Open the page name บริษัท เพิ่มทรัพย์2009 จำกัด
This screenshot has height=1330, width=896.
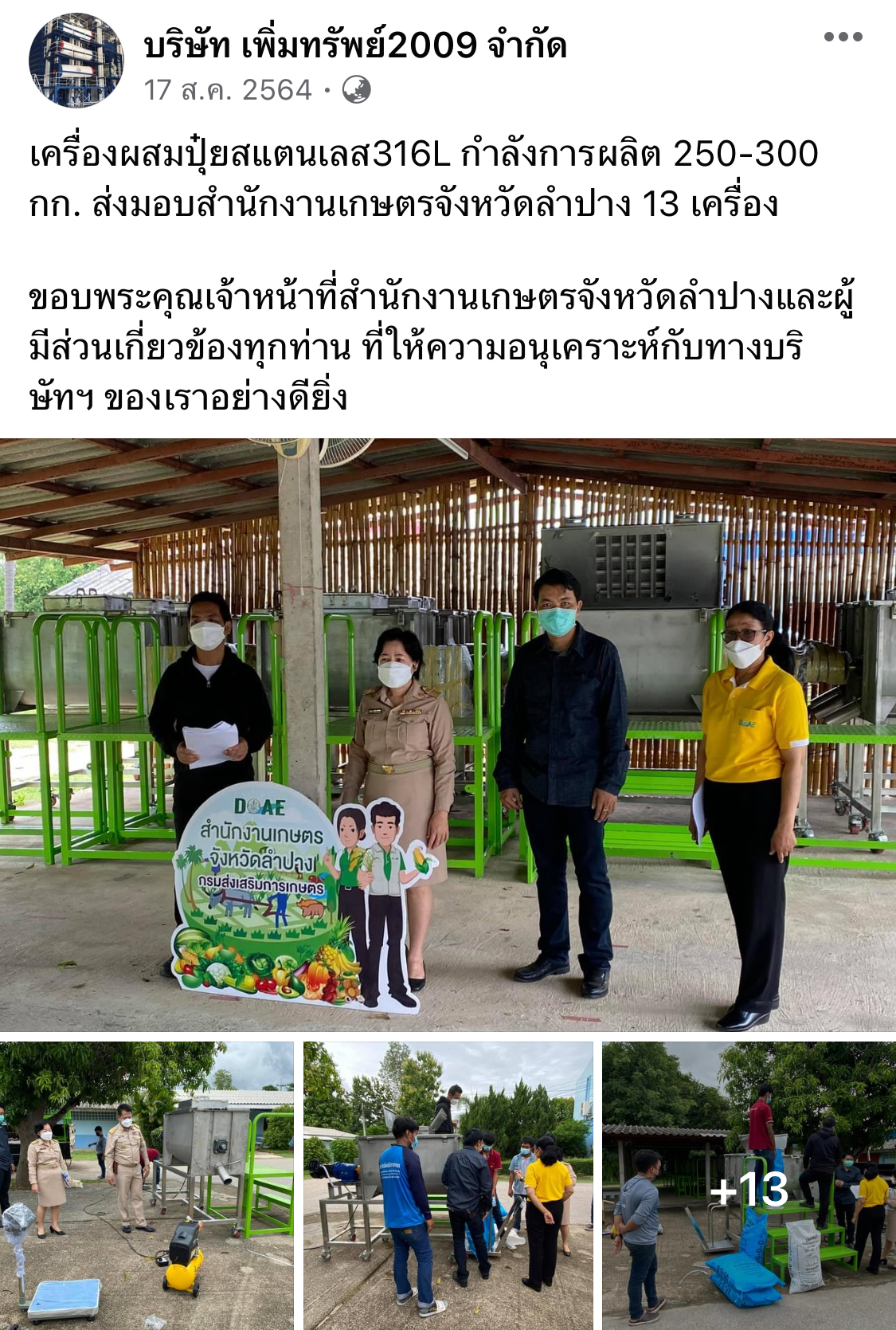point(355,45)
